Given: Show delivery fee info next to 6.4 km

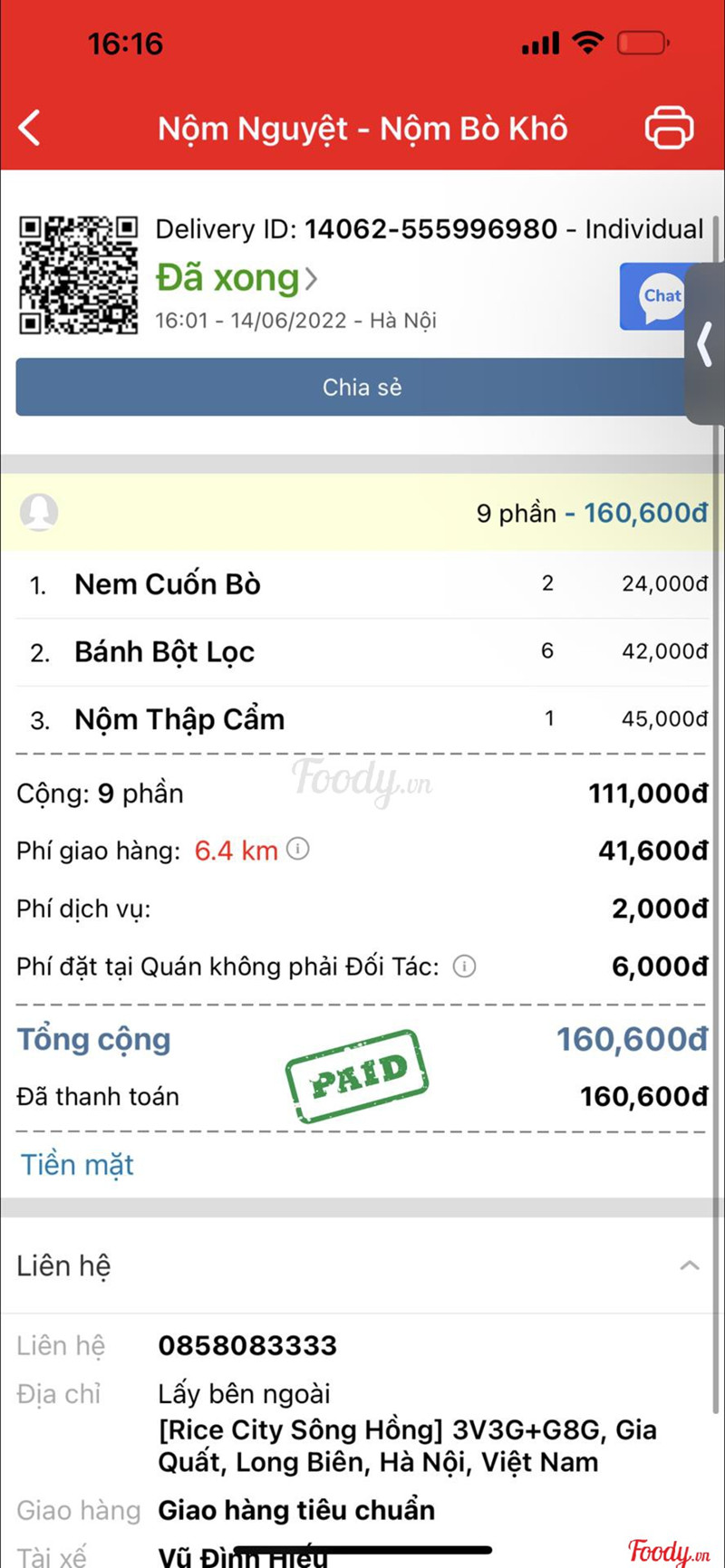Looking at the screenshot, I should 298,849.
